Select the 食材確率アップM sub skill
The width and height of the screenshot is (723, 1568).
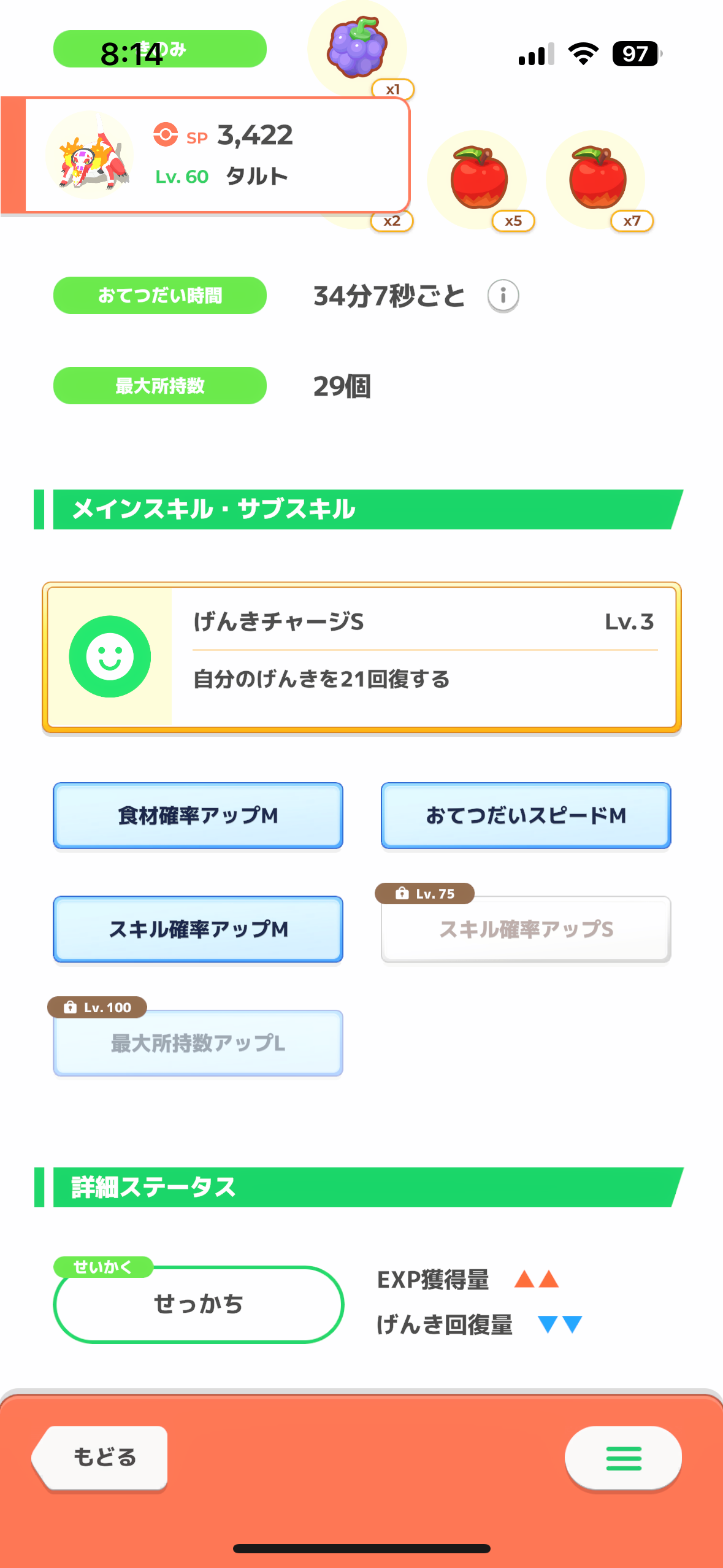pos(198,816)
